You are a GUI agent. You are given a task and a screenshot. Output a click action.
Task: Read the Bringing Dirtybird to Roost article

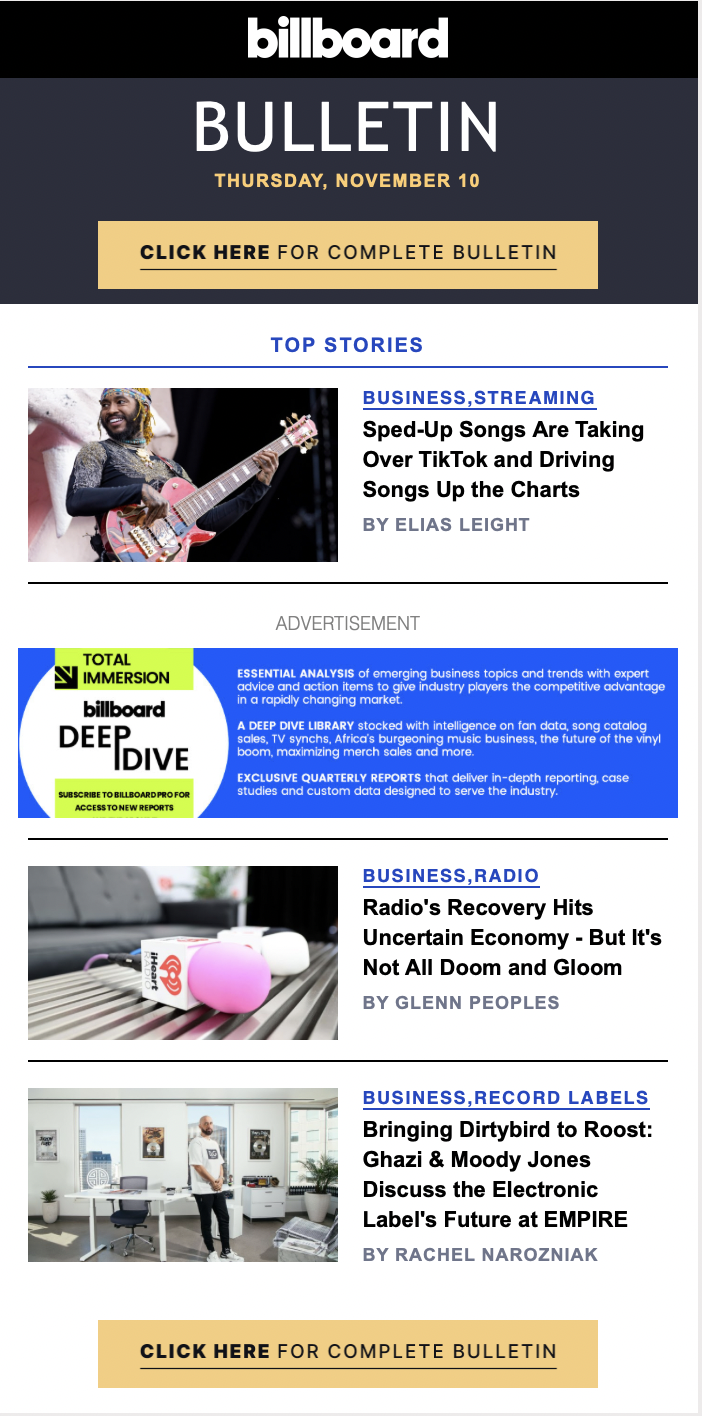tap(507, 1175)
